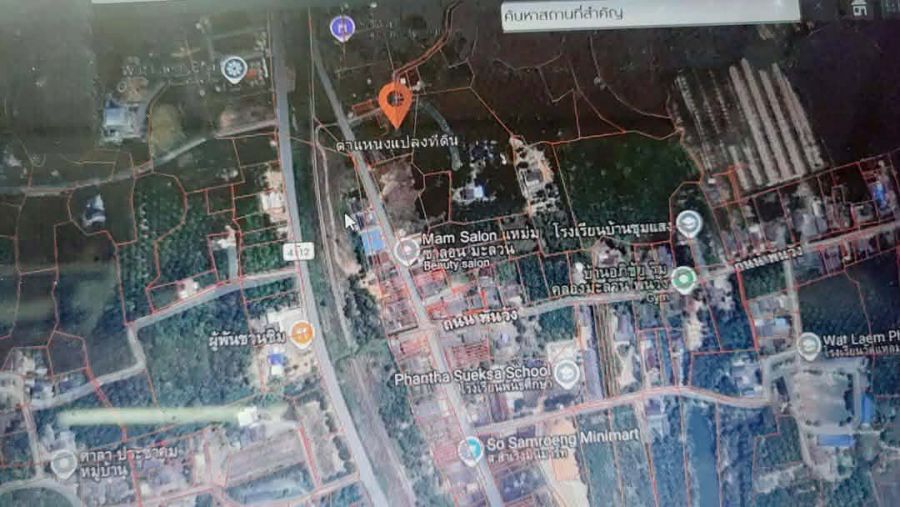Select the orange land plot pin marker
This screenshot has width=900, height=507.
(x=396, y=101)
